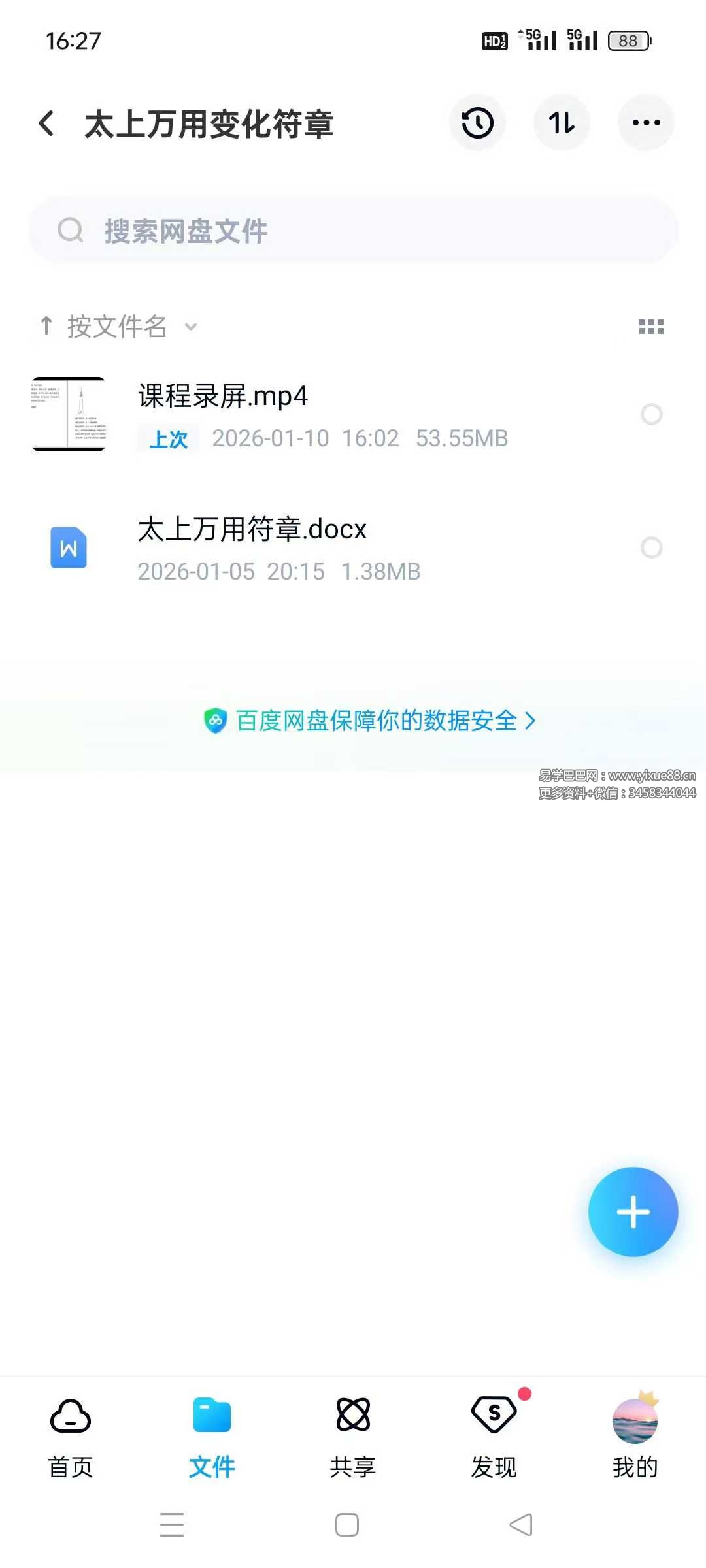706x1568 pixels.
Task: Open the transfer list arrows icon
Action: coord(562,123)
